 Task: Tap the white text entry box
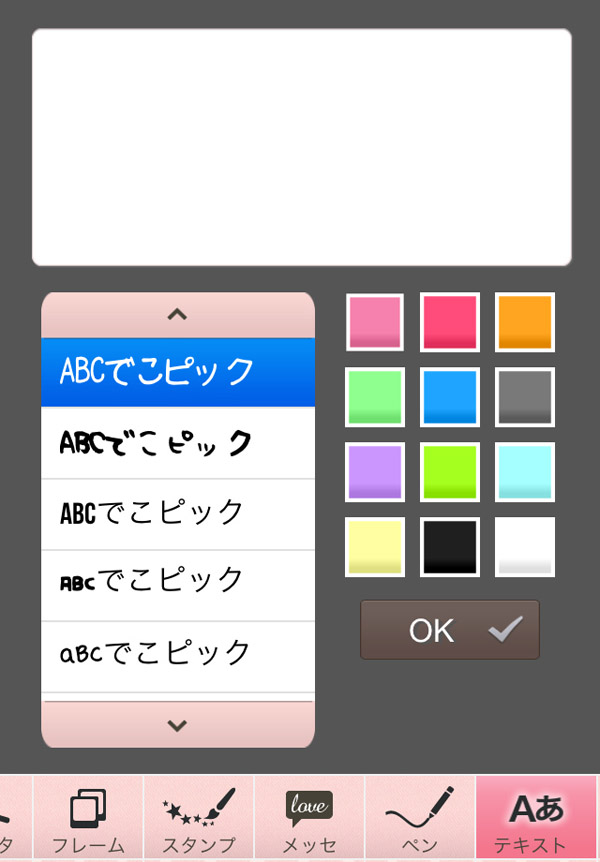tap(301, 147)
